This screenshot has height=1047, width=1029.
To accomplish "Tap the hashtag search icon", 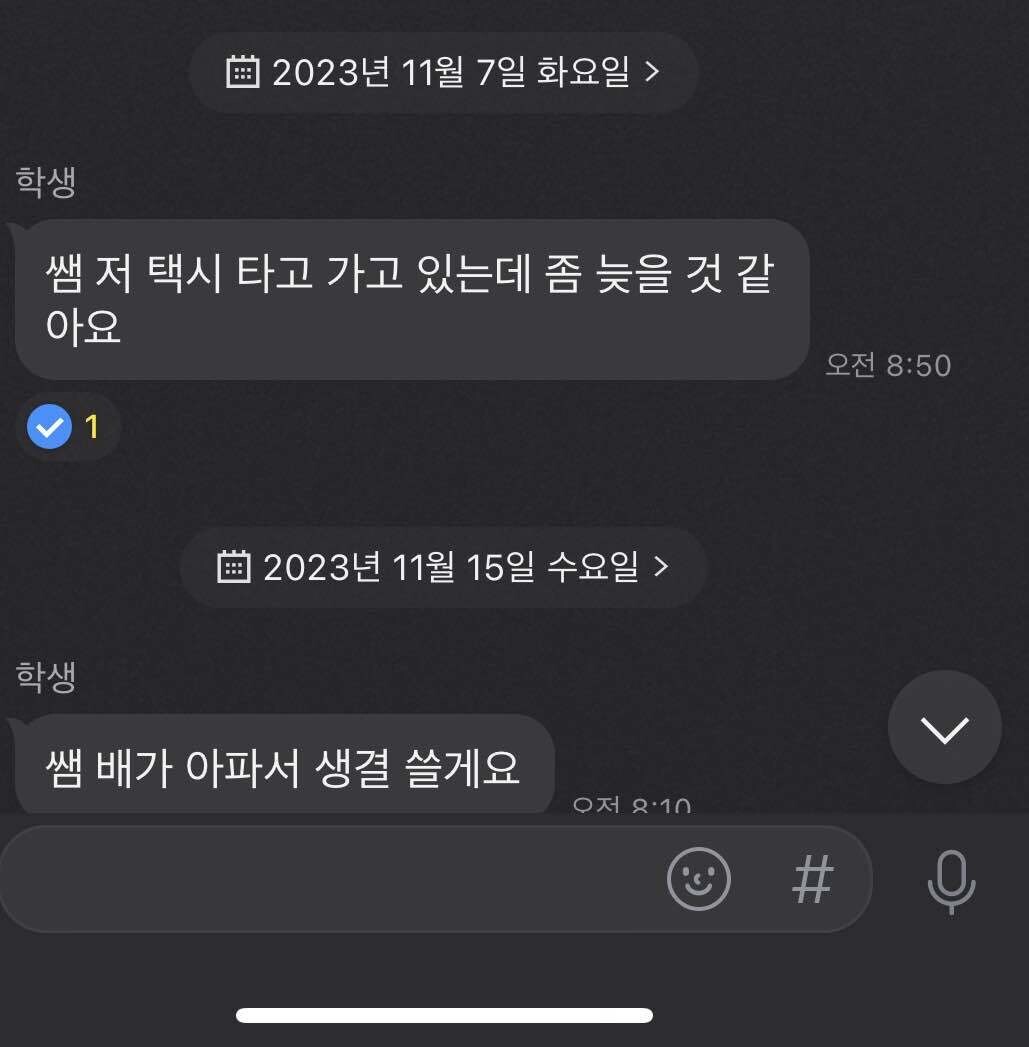I will click(811, 879).
